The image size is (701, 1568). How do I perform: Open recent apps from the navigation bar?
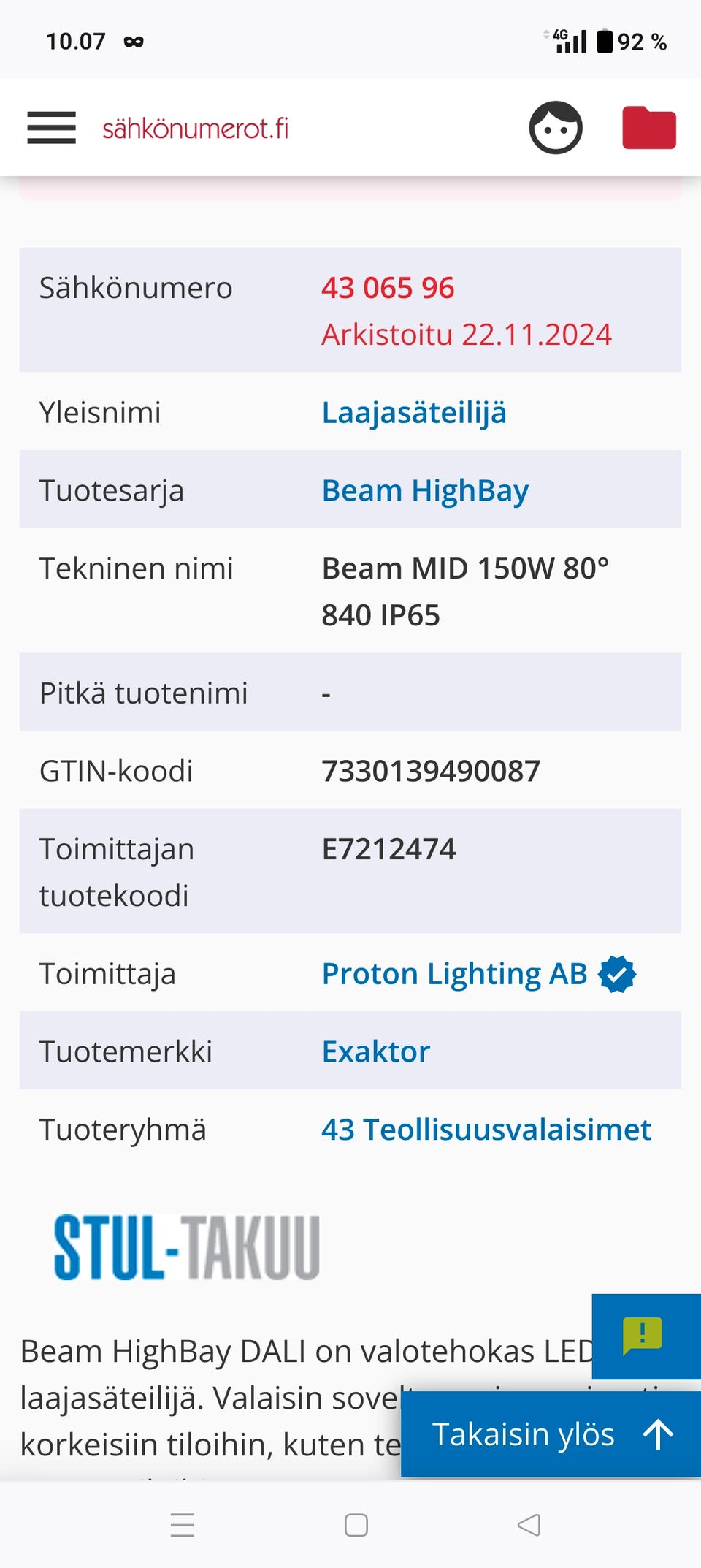pos(183,1525)
